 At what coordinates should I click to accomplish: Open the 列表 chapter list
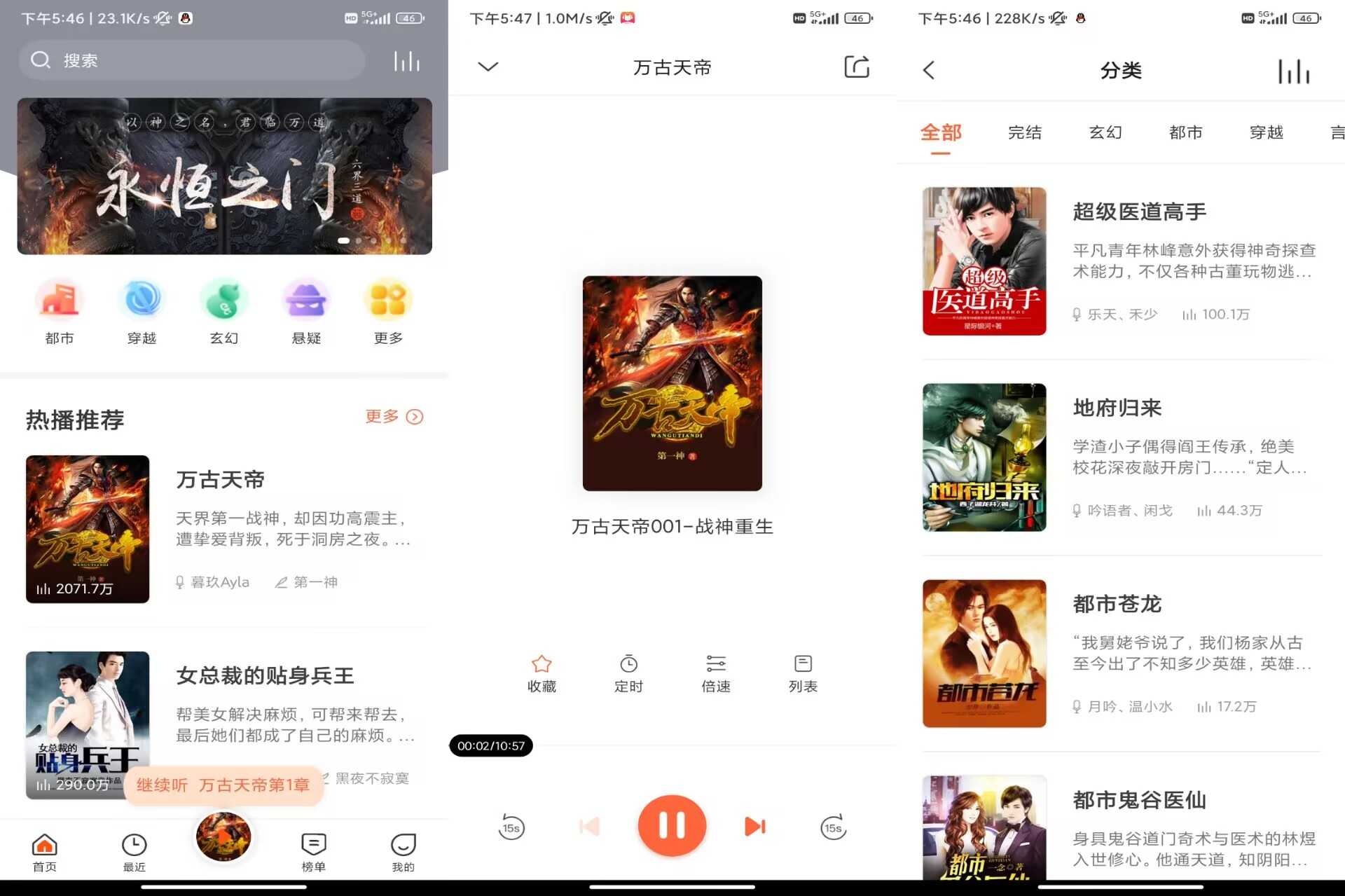803,673
